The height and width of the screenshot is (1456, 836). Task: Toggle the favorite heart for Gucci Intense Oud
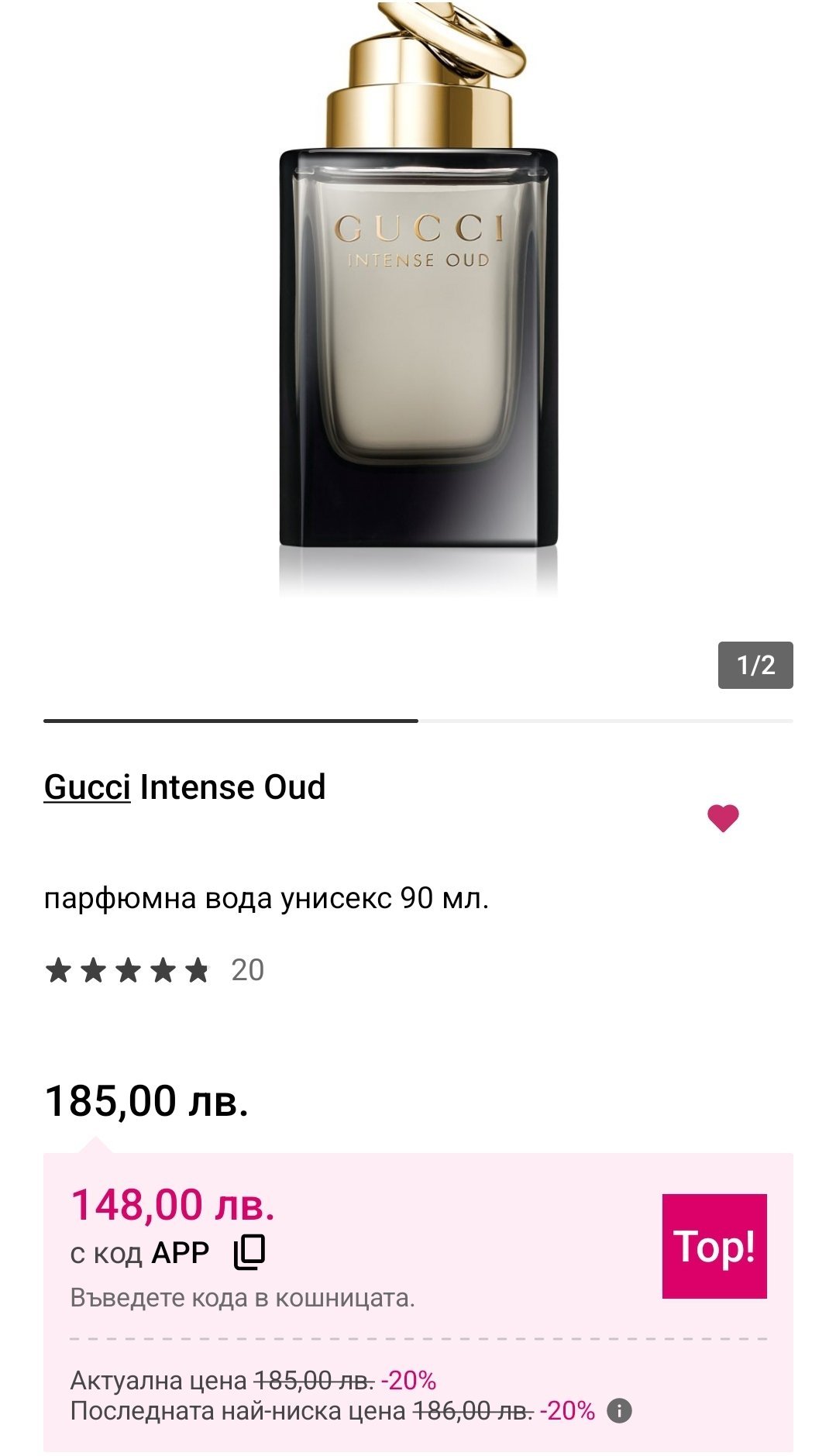tap(723, 817)
